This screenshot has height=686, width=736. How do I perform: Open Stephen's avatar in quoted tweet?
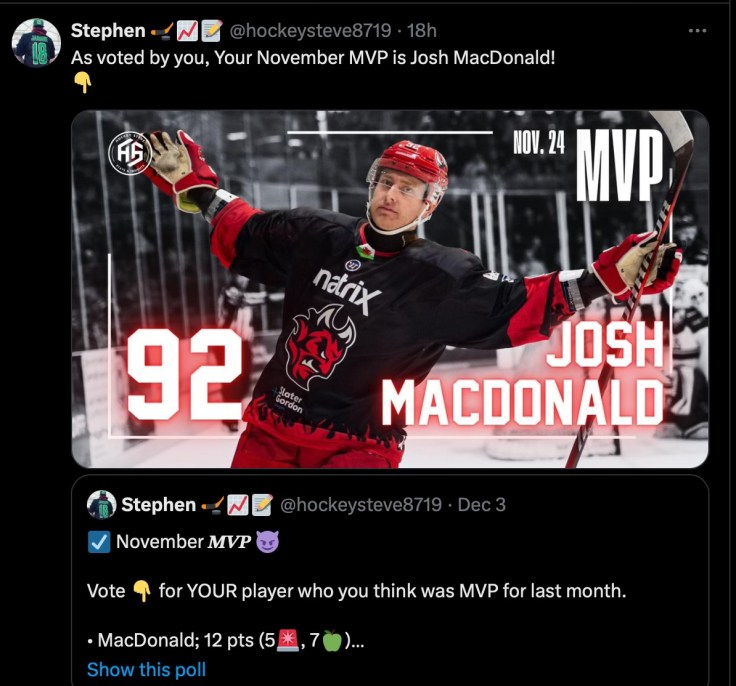101,504
